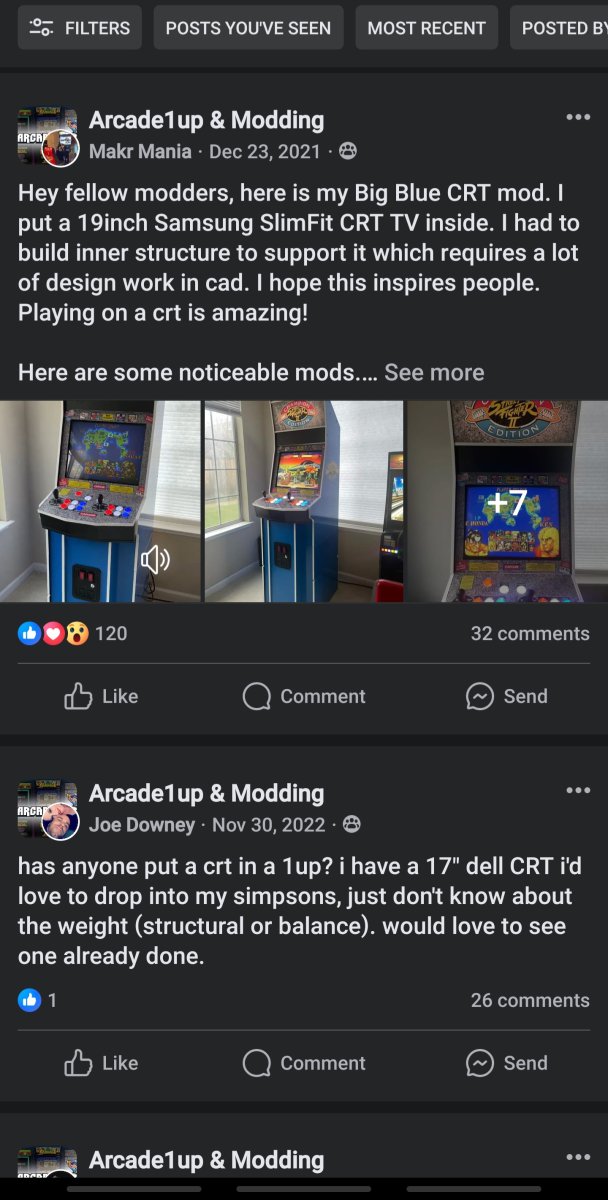Select the Most Recent chip
Screen dimensions: 608x1200
[x=426, y=28]
